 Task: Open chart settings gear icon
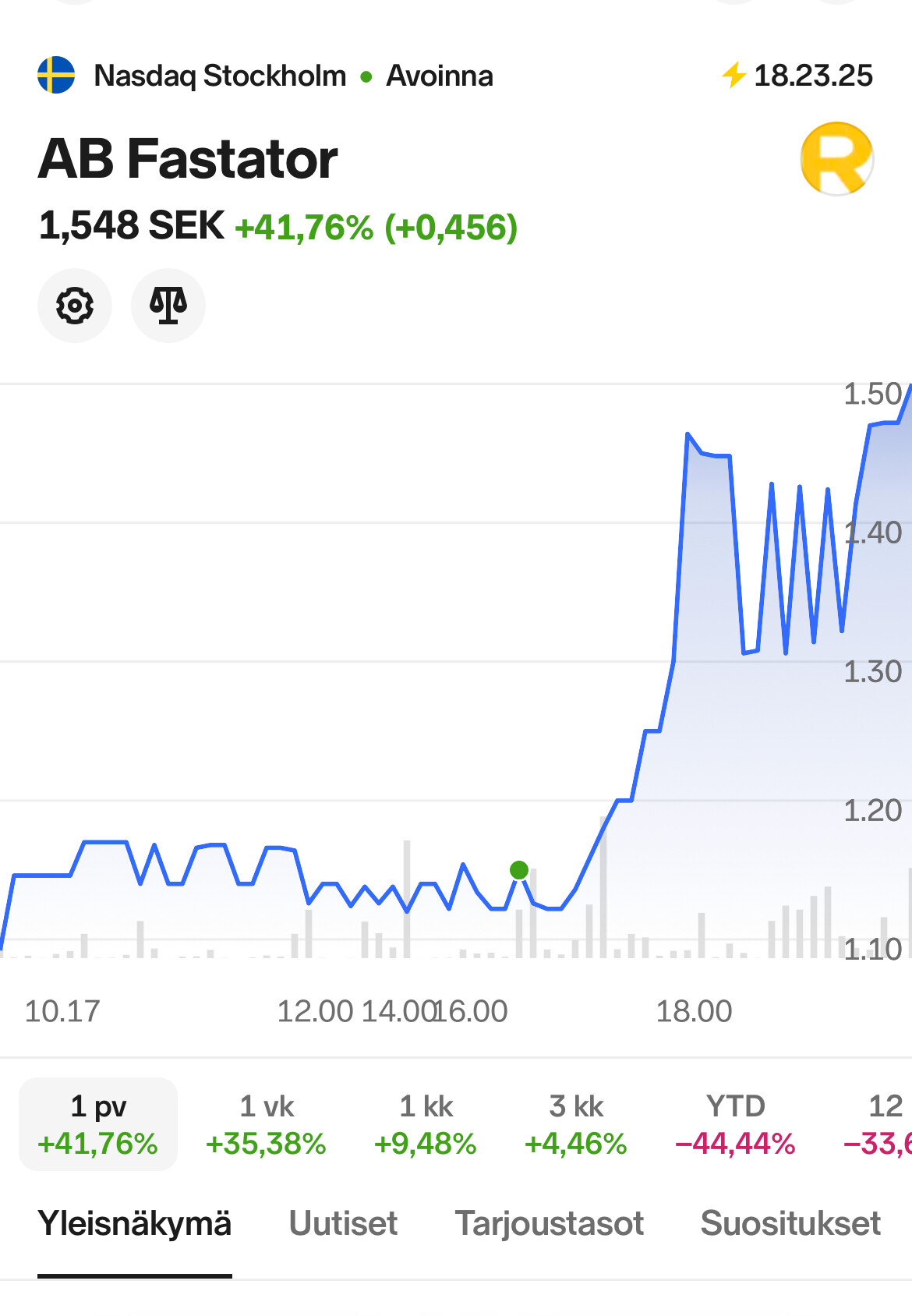75,306
